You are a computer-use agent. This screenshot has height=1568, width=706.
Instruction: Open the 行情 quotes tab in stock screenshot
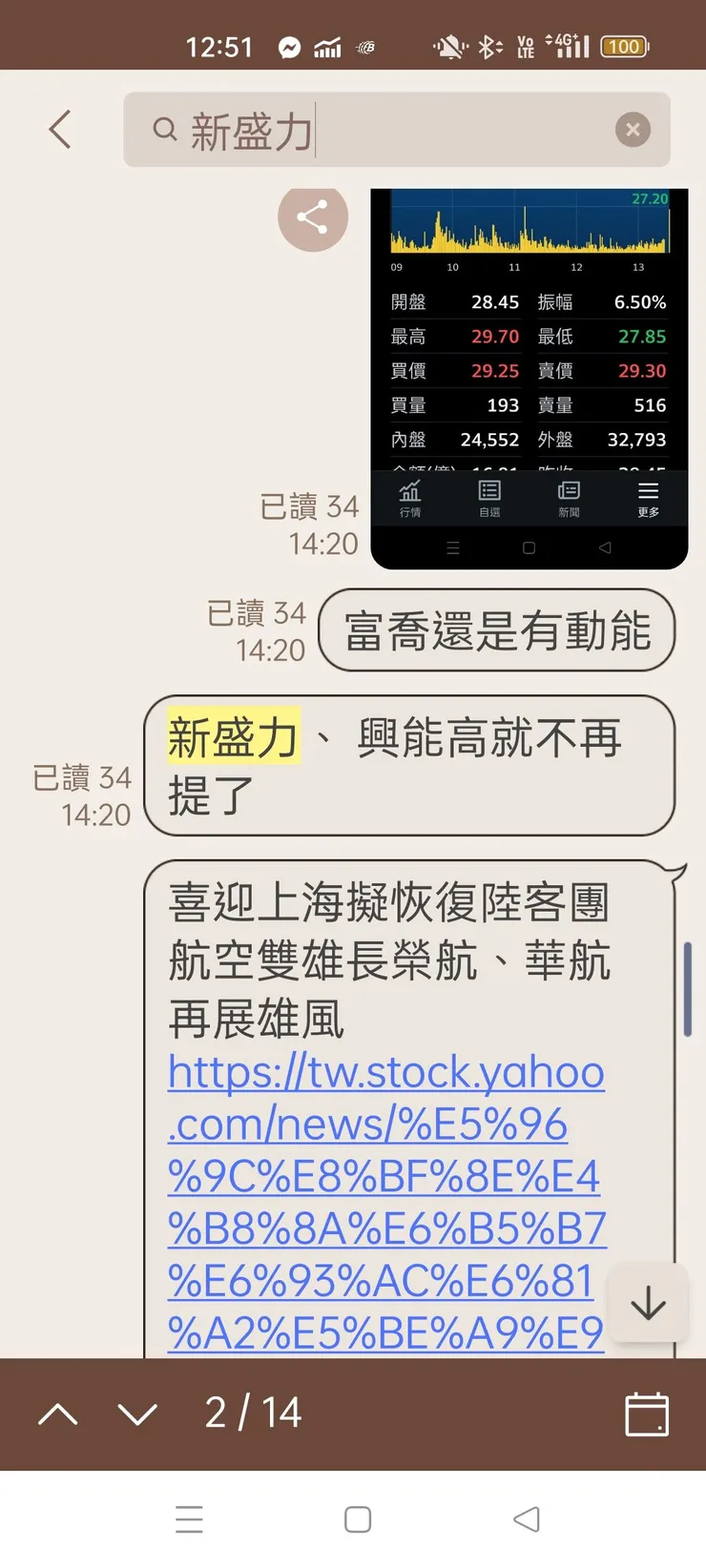409,497
